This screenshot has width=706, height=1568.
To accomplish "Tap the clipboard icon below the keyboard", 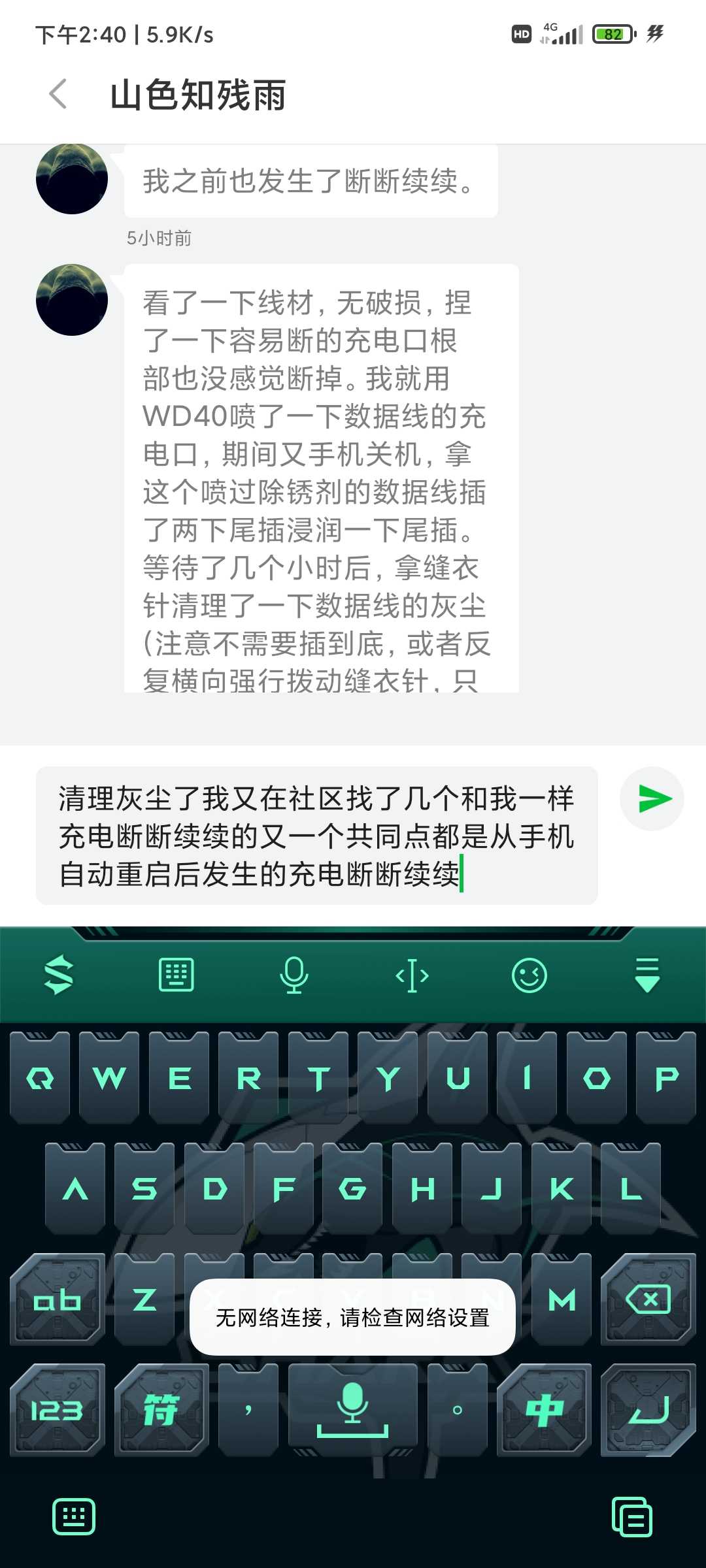I will (632, 1517).
